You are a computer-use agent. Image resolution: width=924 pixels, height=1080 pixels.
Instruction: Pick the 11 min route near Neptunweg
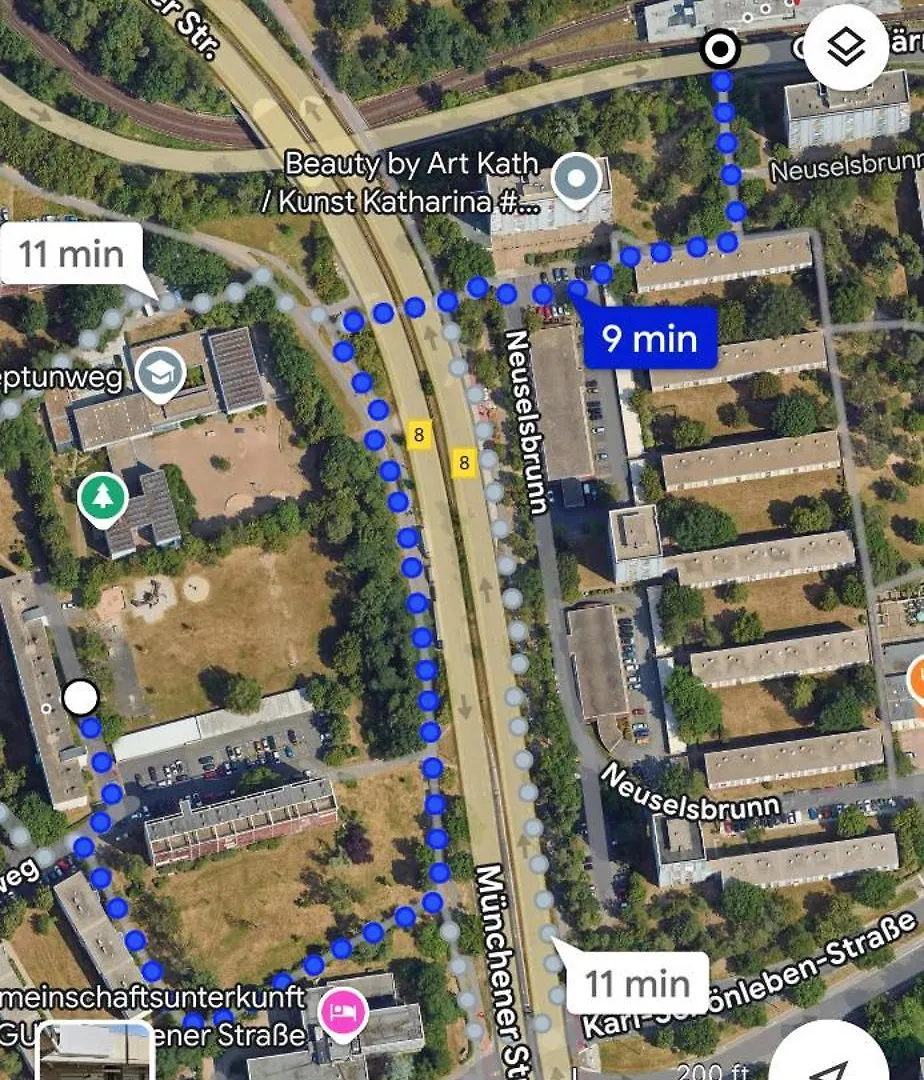click(x=71, y=254)
